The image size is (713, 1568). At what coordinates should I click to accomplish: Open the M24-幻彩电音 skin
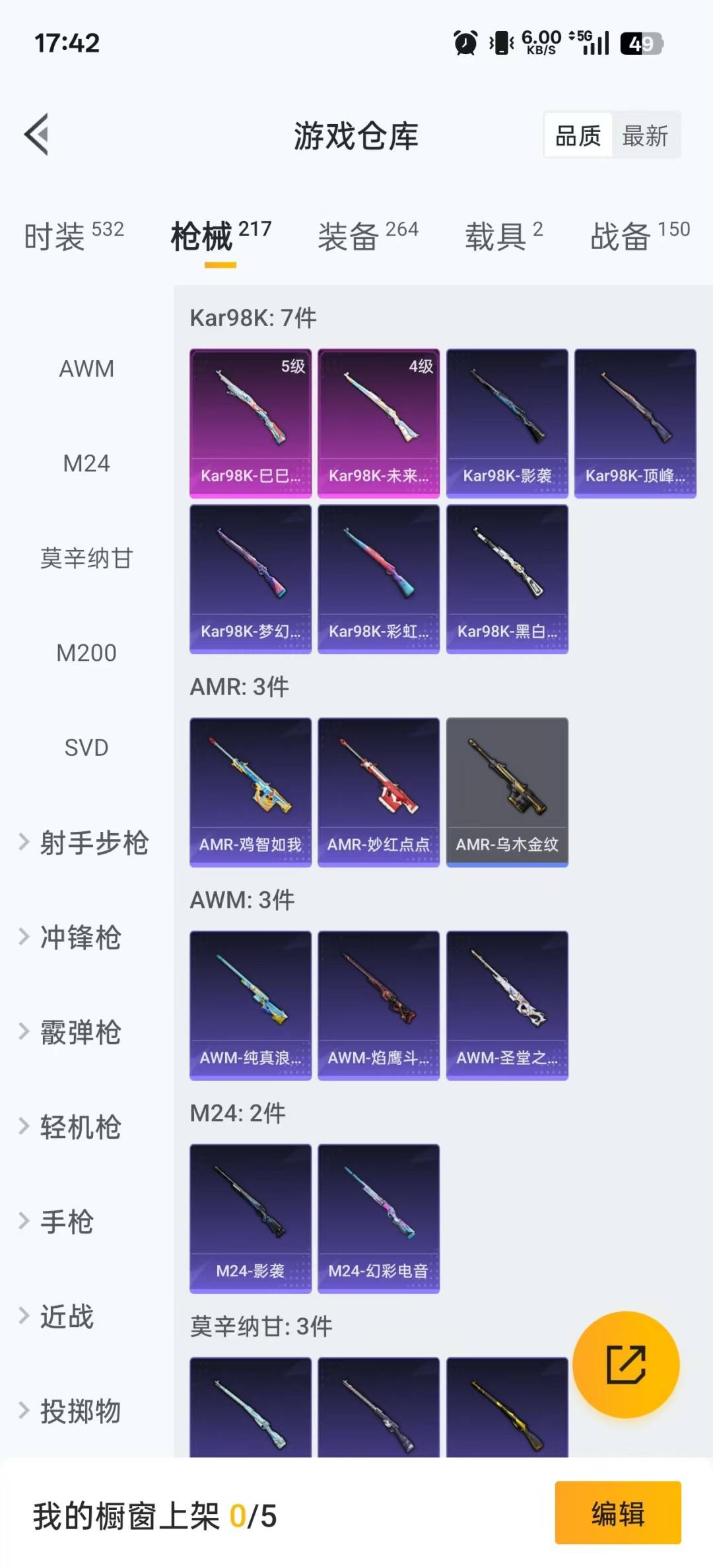(x=378, y=1218)
